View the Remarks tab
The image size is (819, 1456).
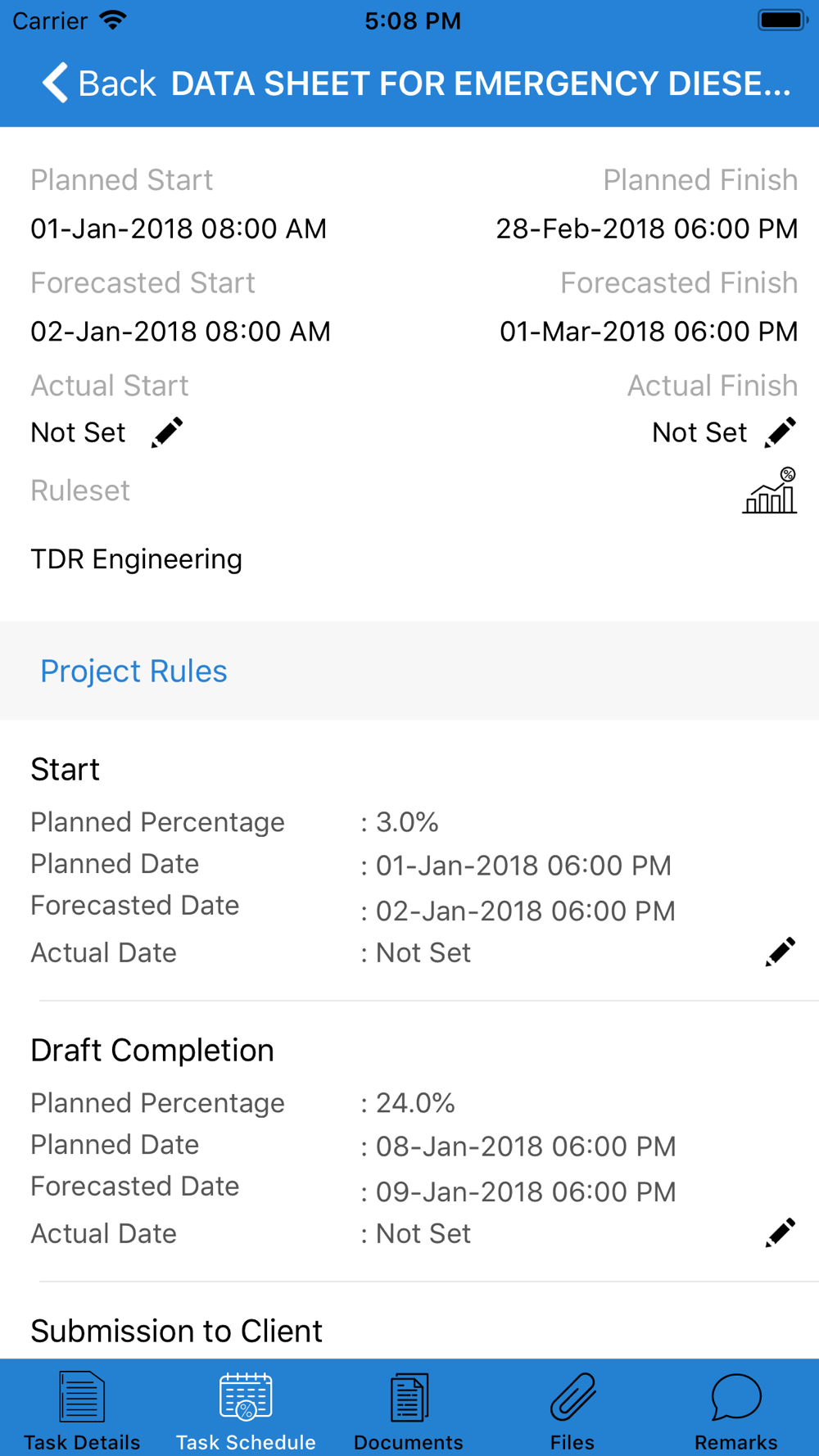pyautogui.click(x=736, y=1410)
